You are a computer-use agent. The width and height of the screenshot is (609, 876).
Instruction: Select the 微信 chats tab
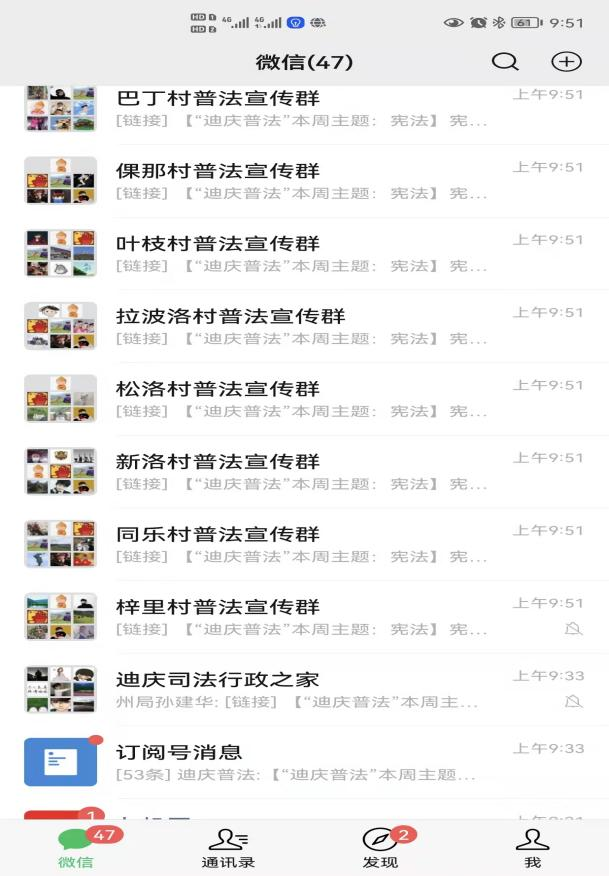[75, 848]
